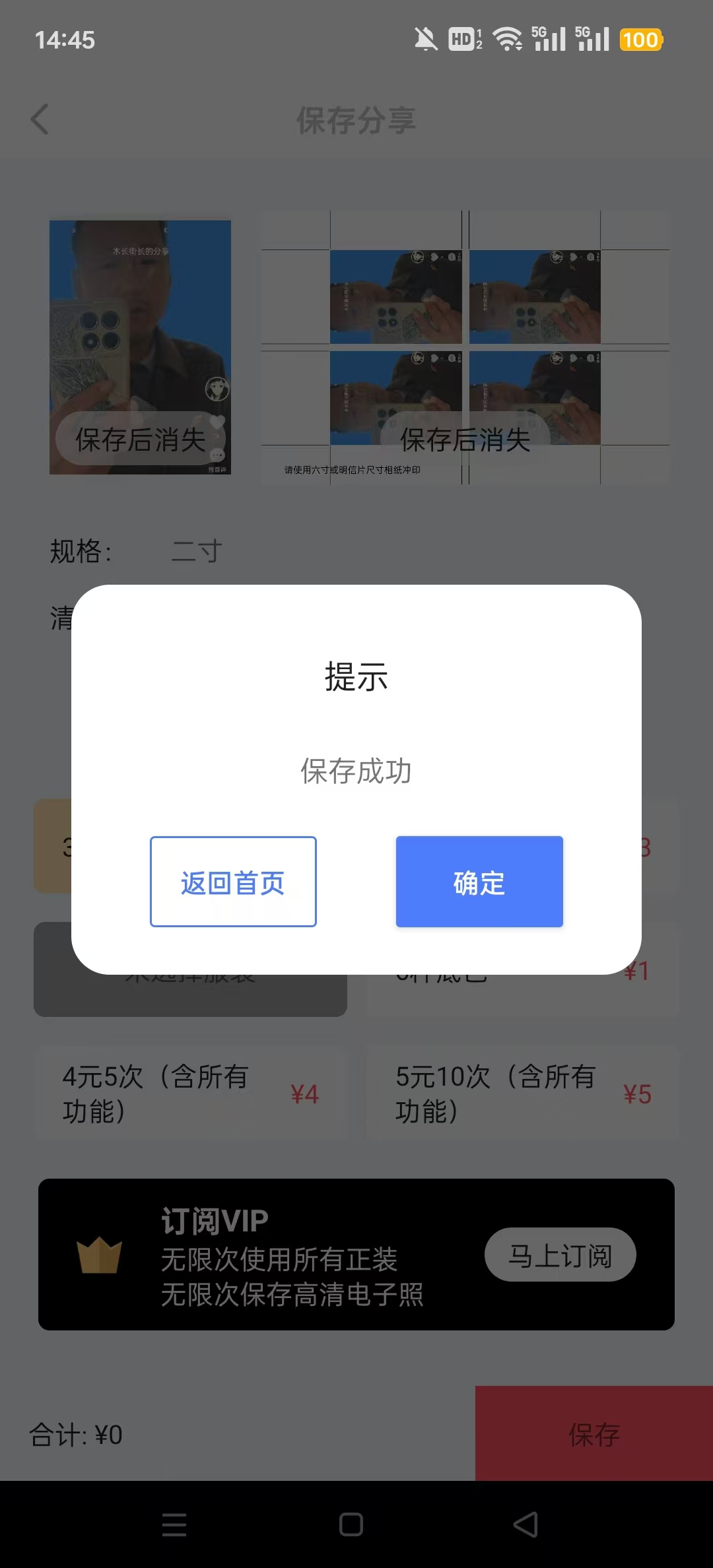Tap the muted notification bell in the status bar
The image size is (713, 1568).
coord(426,40)
